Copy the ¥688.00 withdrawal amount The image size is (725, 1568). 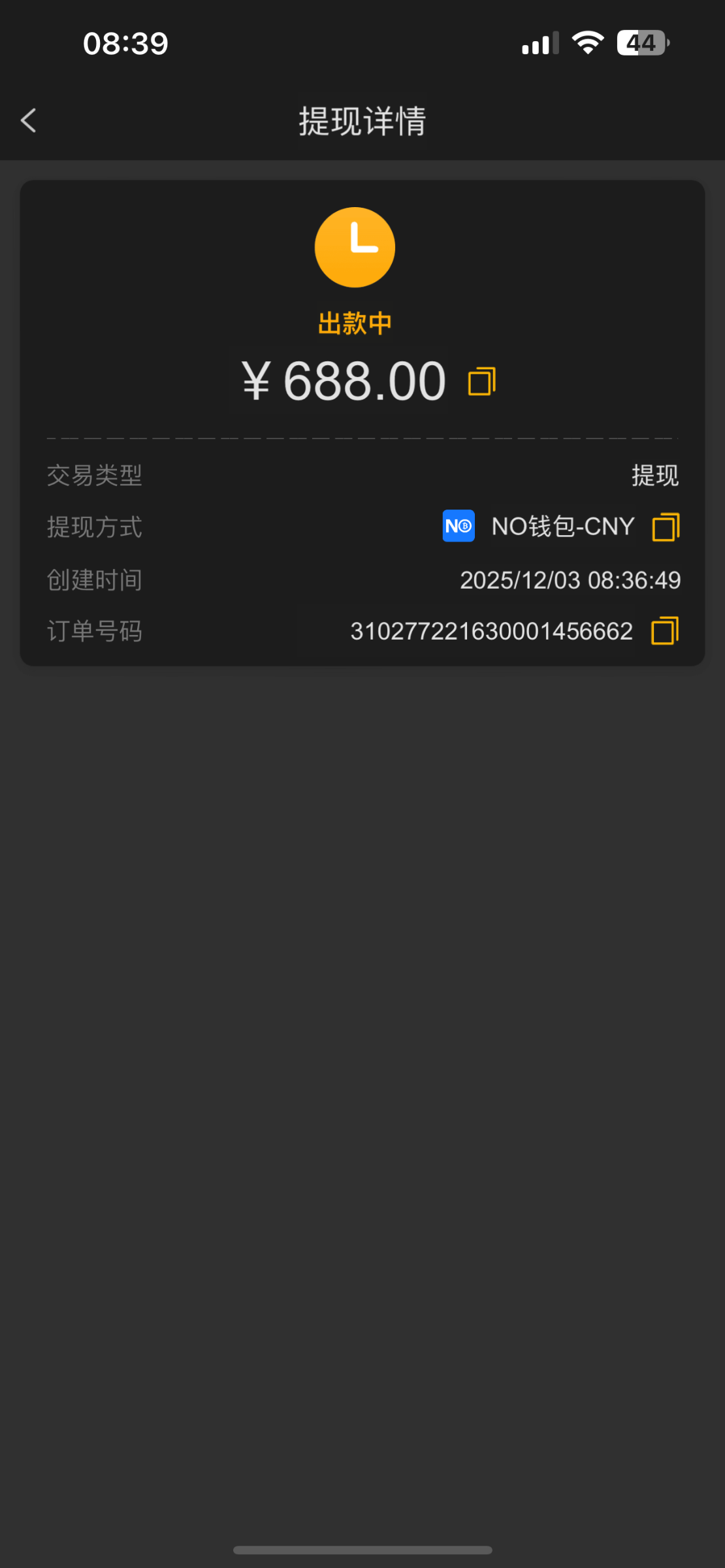pyautogui.click(x=482, y=381)
